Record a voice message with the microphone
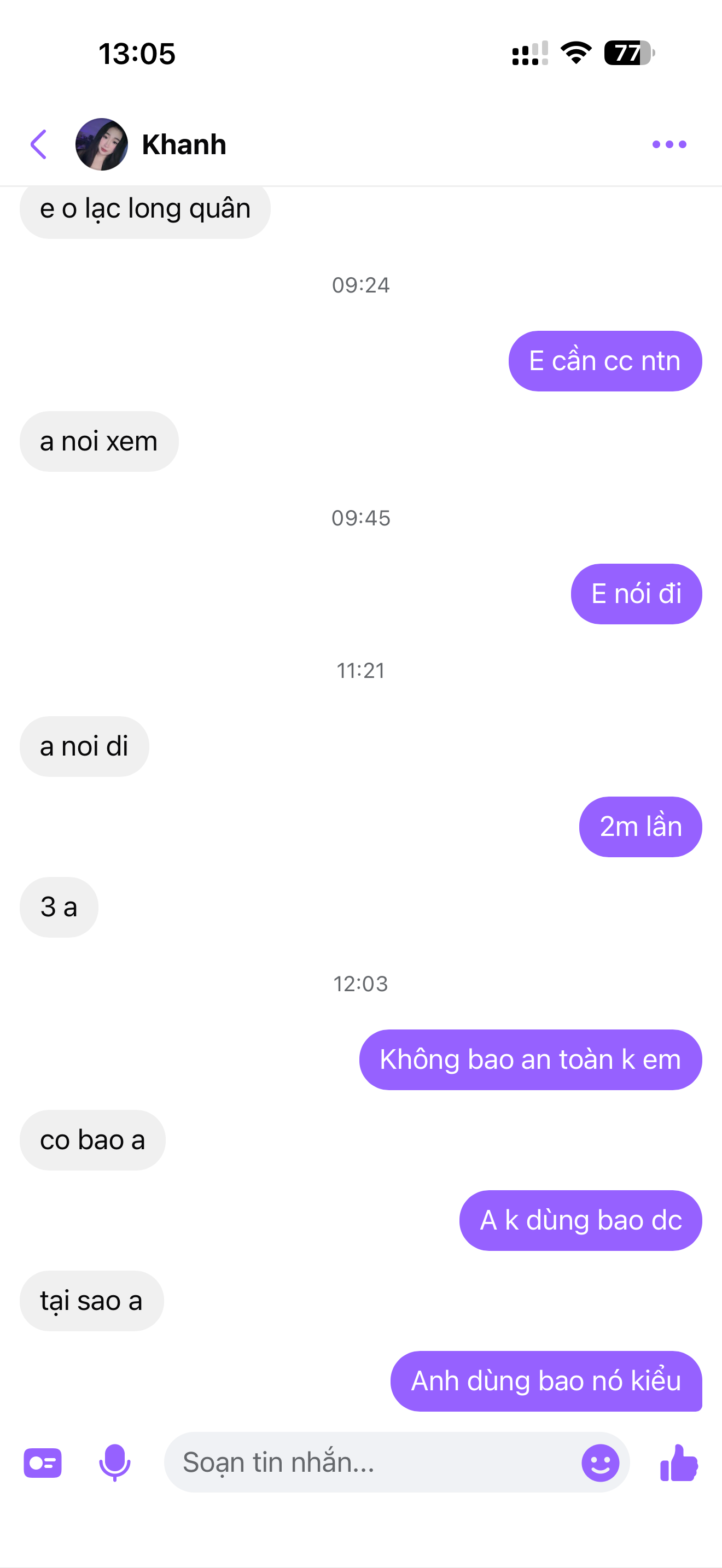722x1568 pixels. tap(114, 1462)
